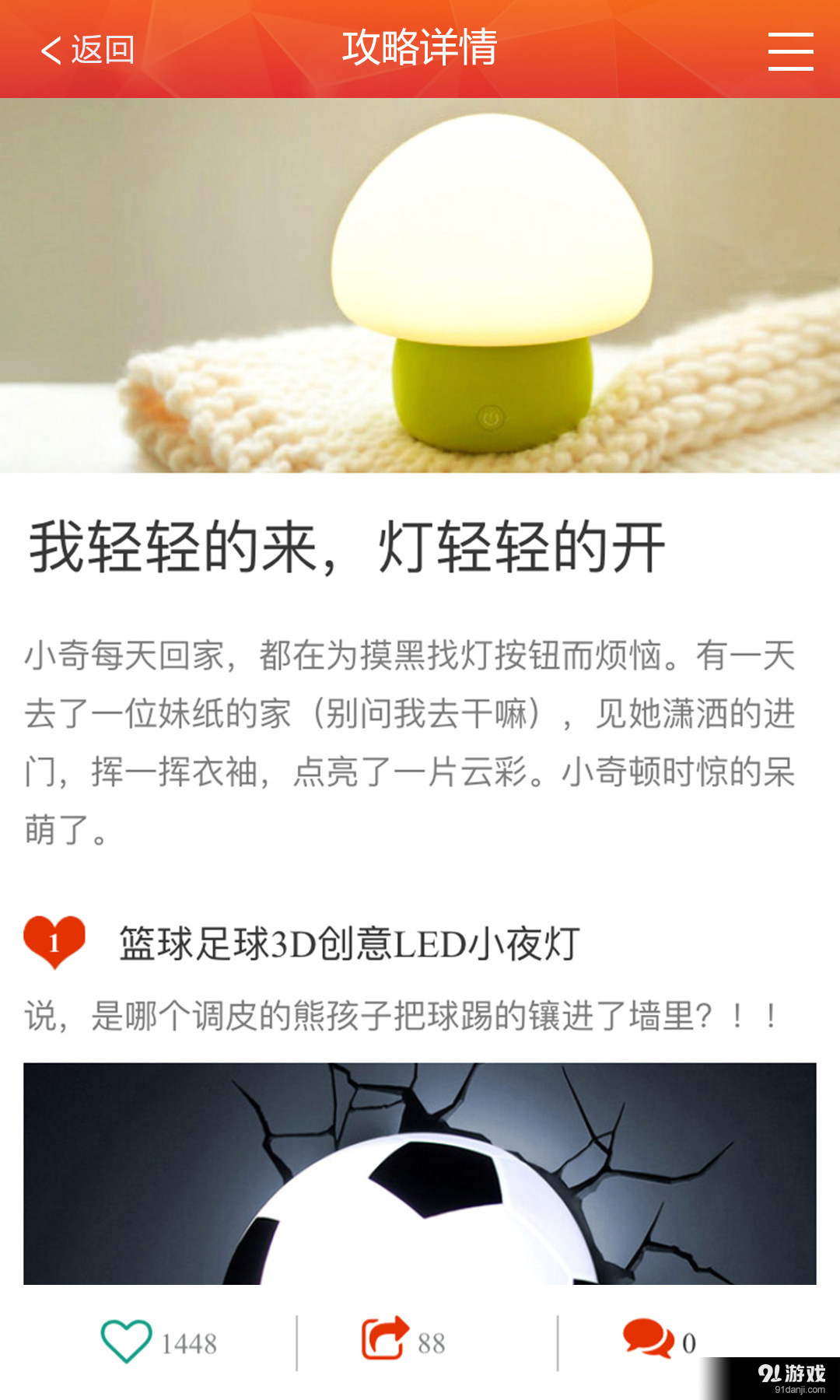Tap the 攻略详情 title in the header
The image size is (840, 1400).
coord(420,48)
